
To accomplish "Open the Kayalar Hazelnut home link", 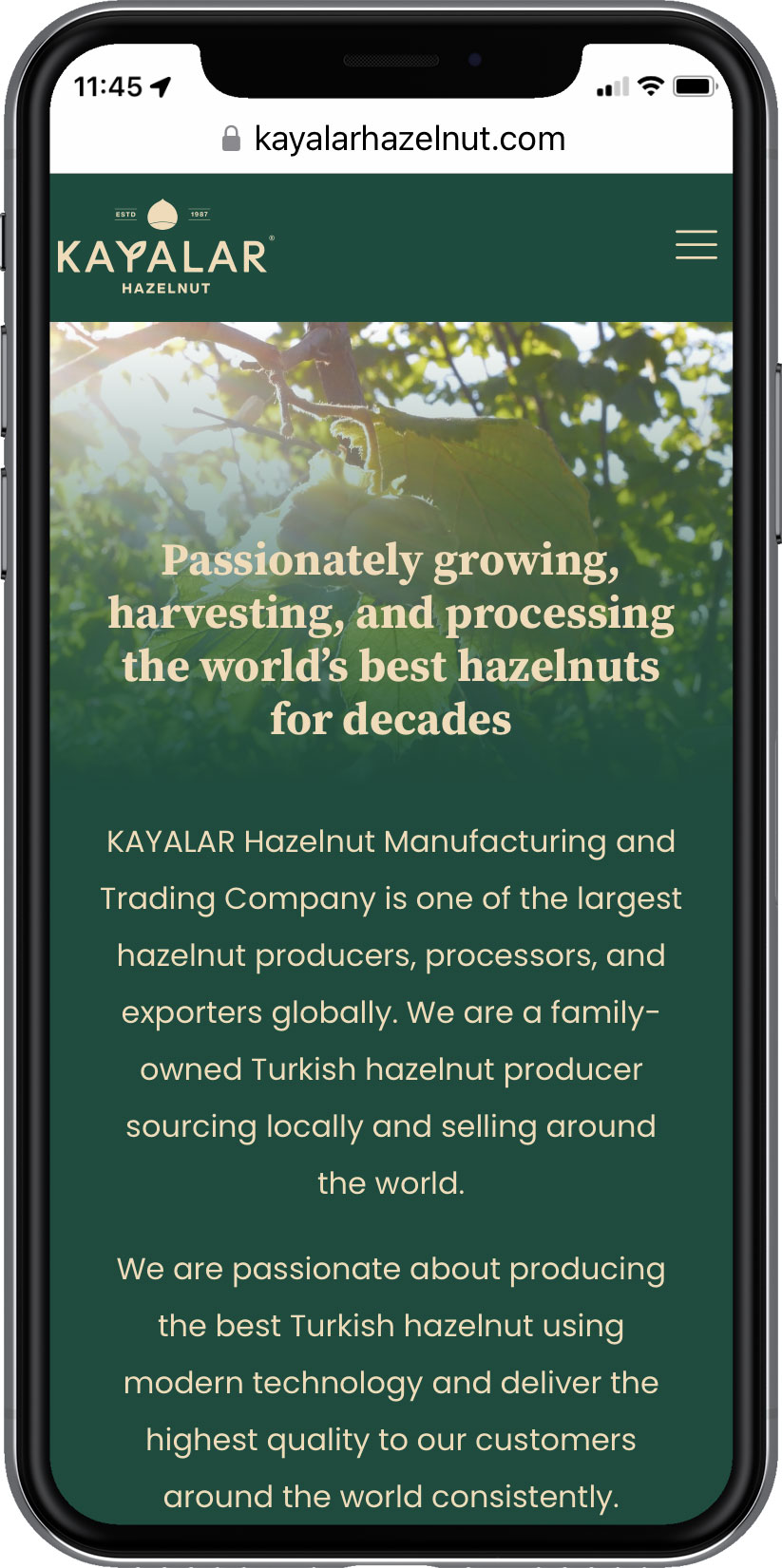I will tap(165, 249).
